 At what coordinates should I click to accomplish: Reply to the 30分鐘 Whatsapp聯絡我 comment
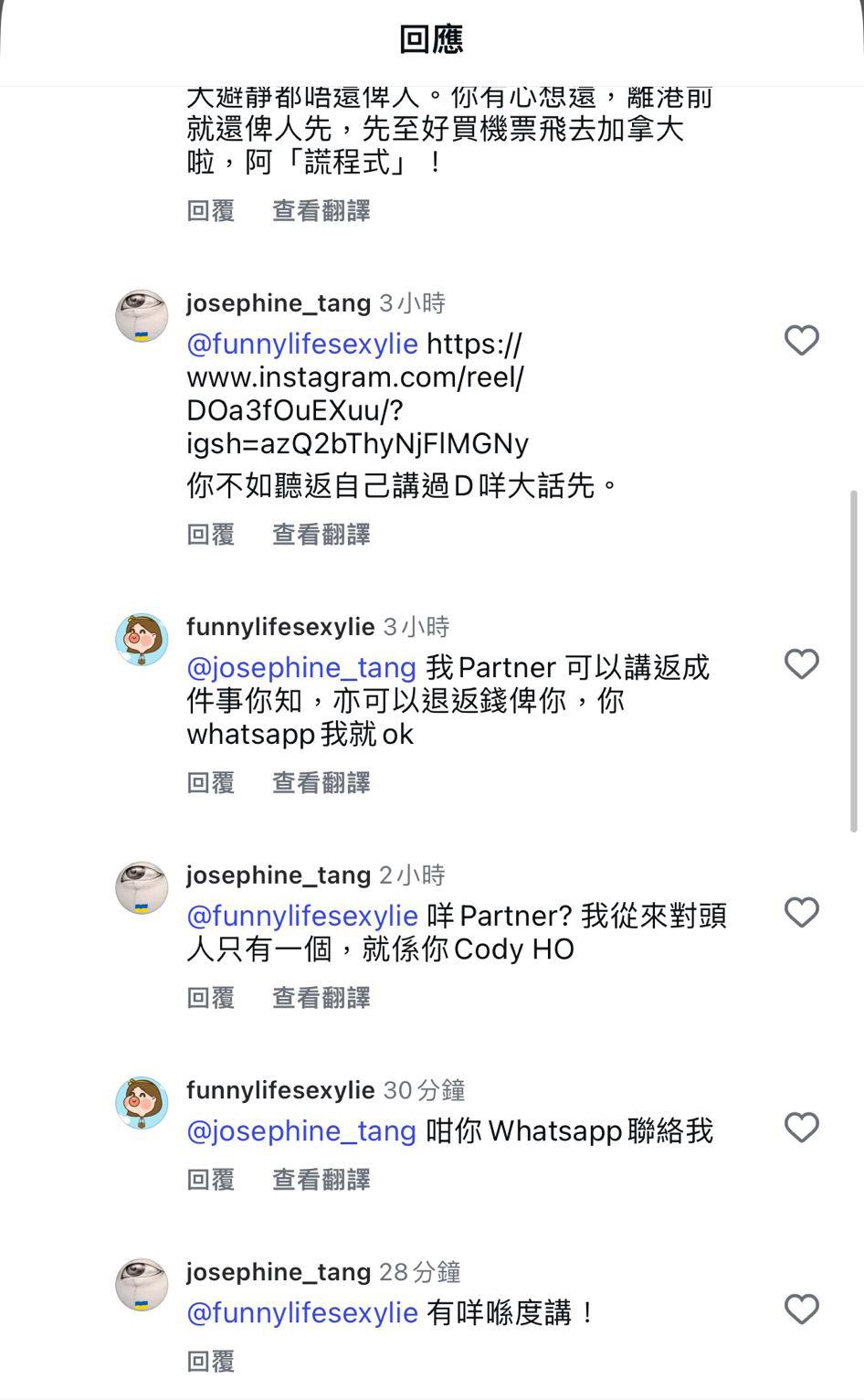(211, 1180)
